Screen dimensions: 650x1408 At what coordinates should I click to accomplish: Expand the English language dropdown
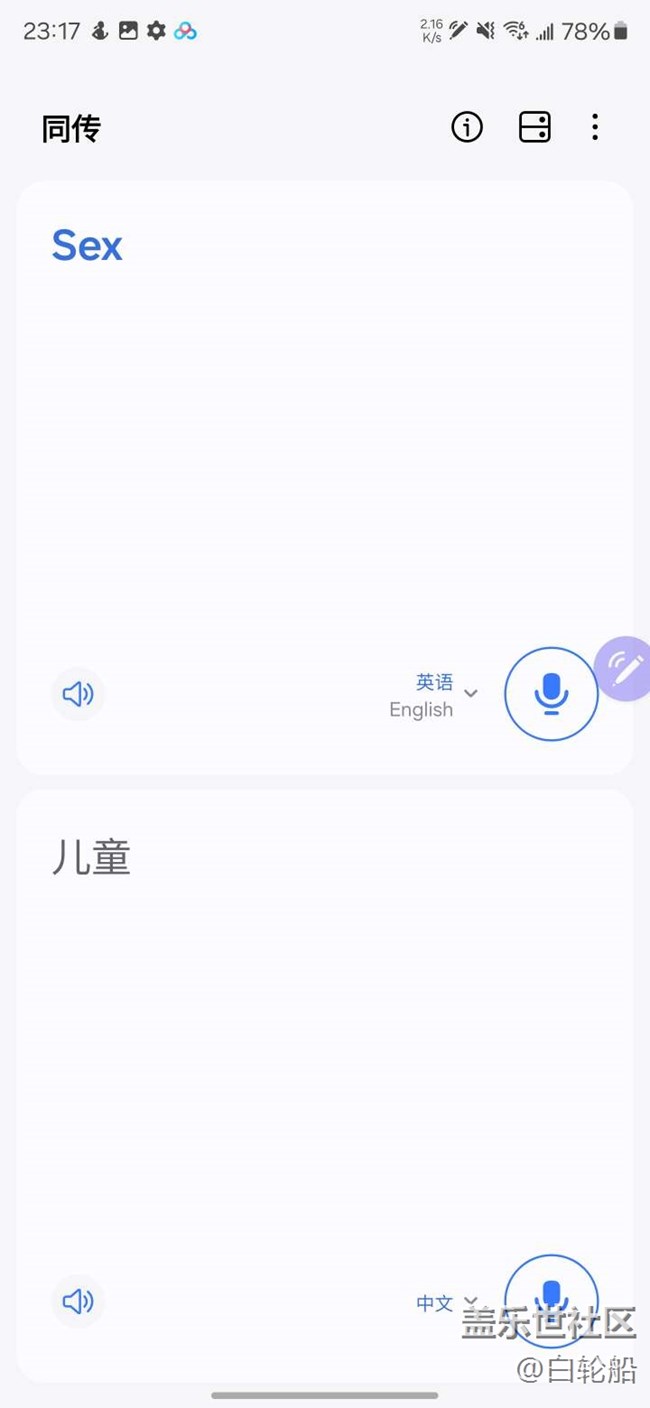tap(434, 696)
